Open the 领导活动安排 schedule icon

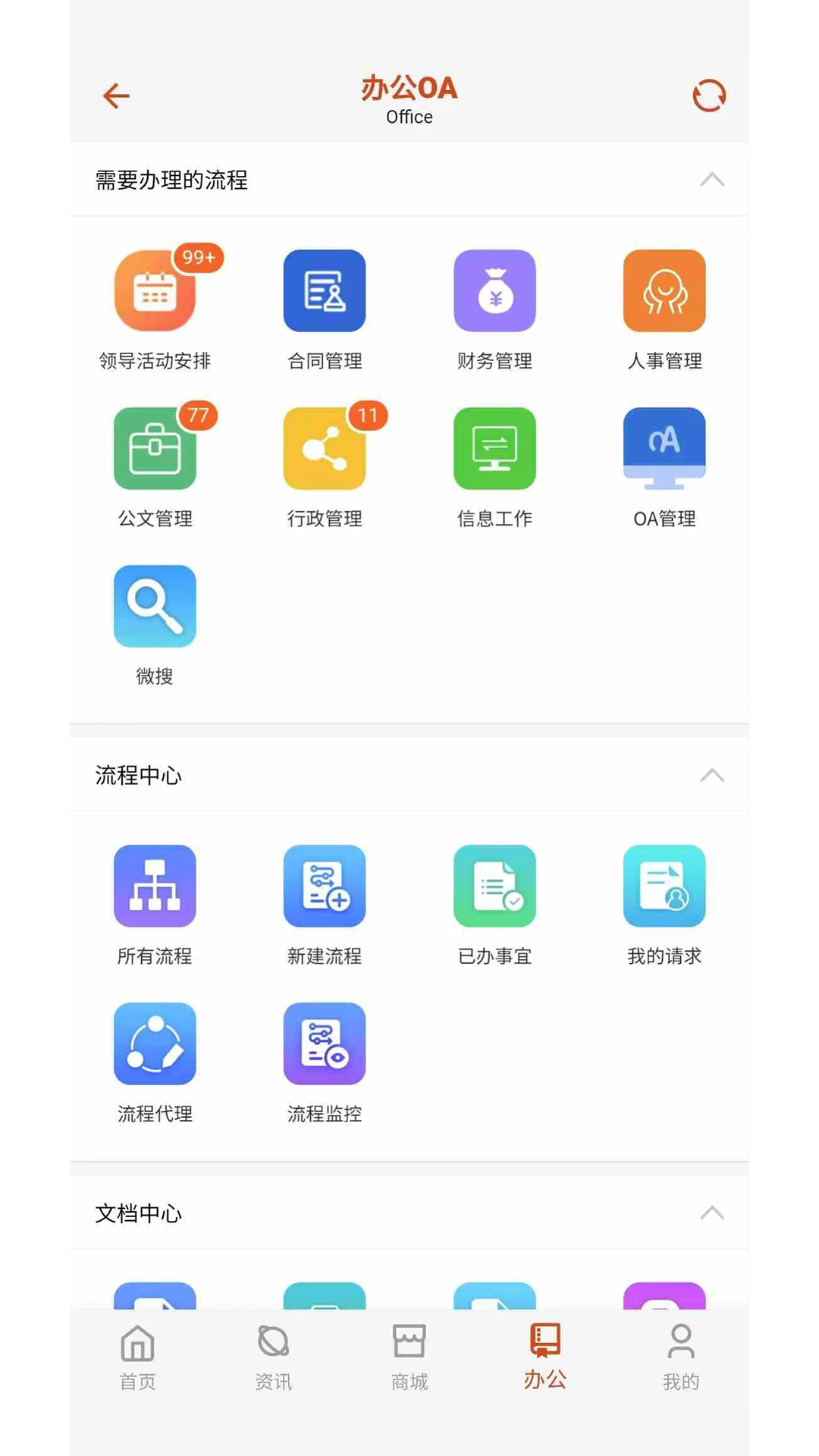pos(155,290)
